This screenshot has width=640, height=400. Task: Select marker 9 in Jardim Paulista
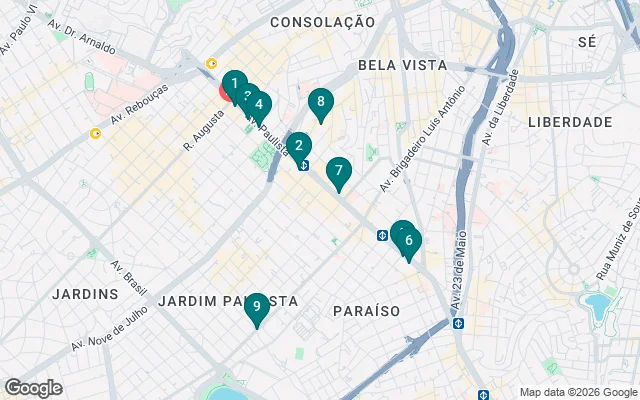click(x=257, y=306)
